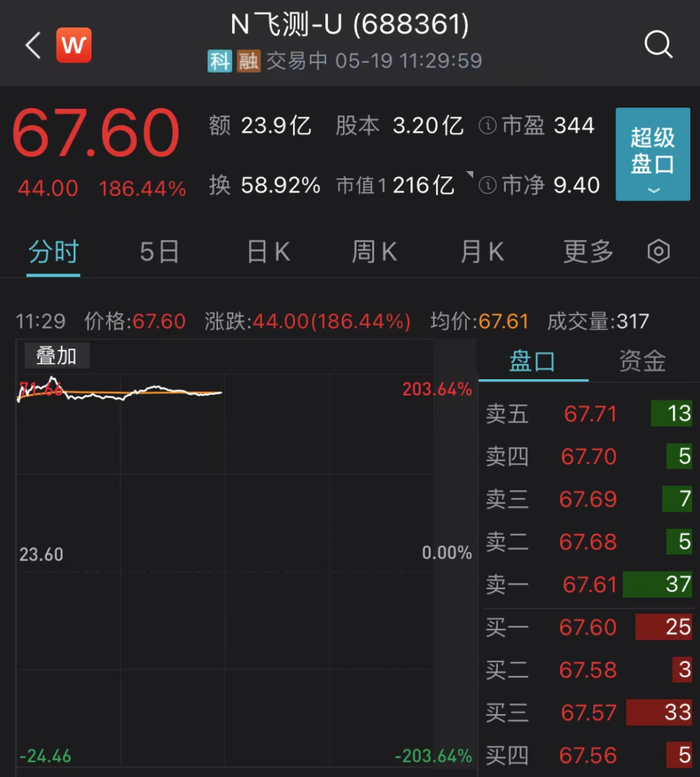700x777 pixels.
Task: Tap the orange W icon
Action: [74, 46]
